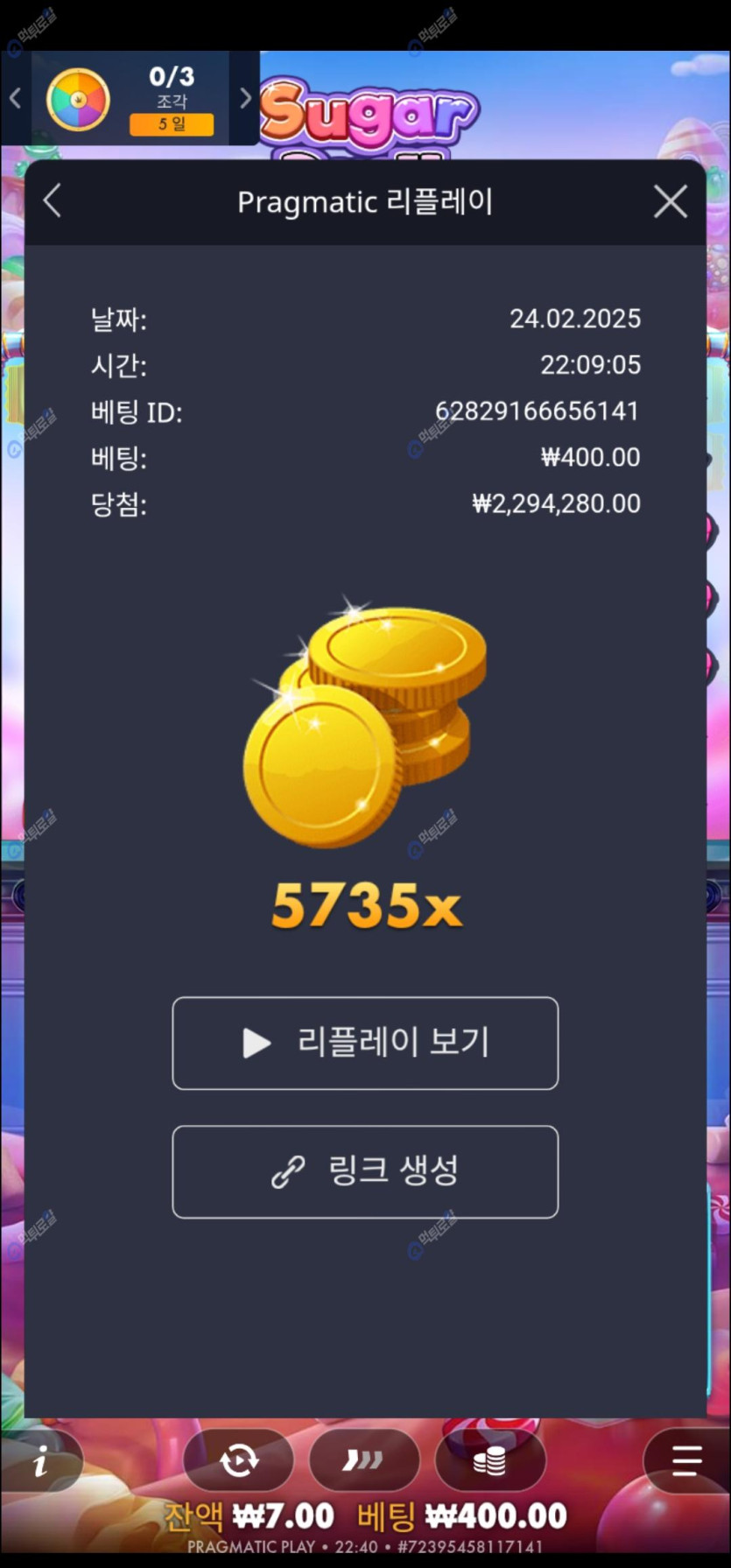Image resolution: width=731 pixels, height=1568 pixels.
Task: Open the game info button
Action: (x=41, y=1459)
